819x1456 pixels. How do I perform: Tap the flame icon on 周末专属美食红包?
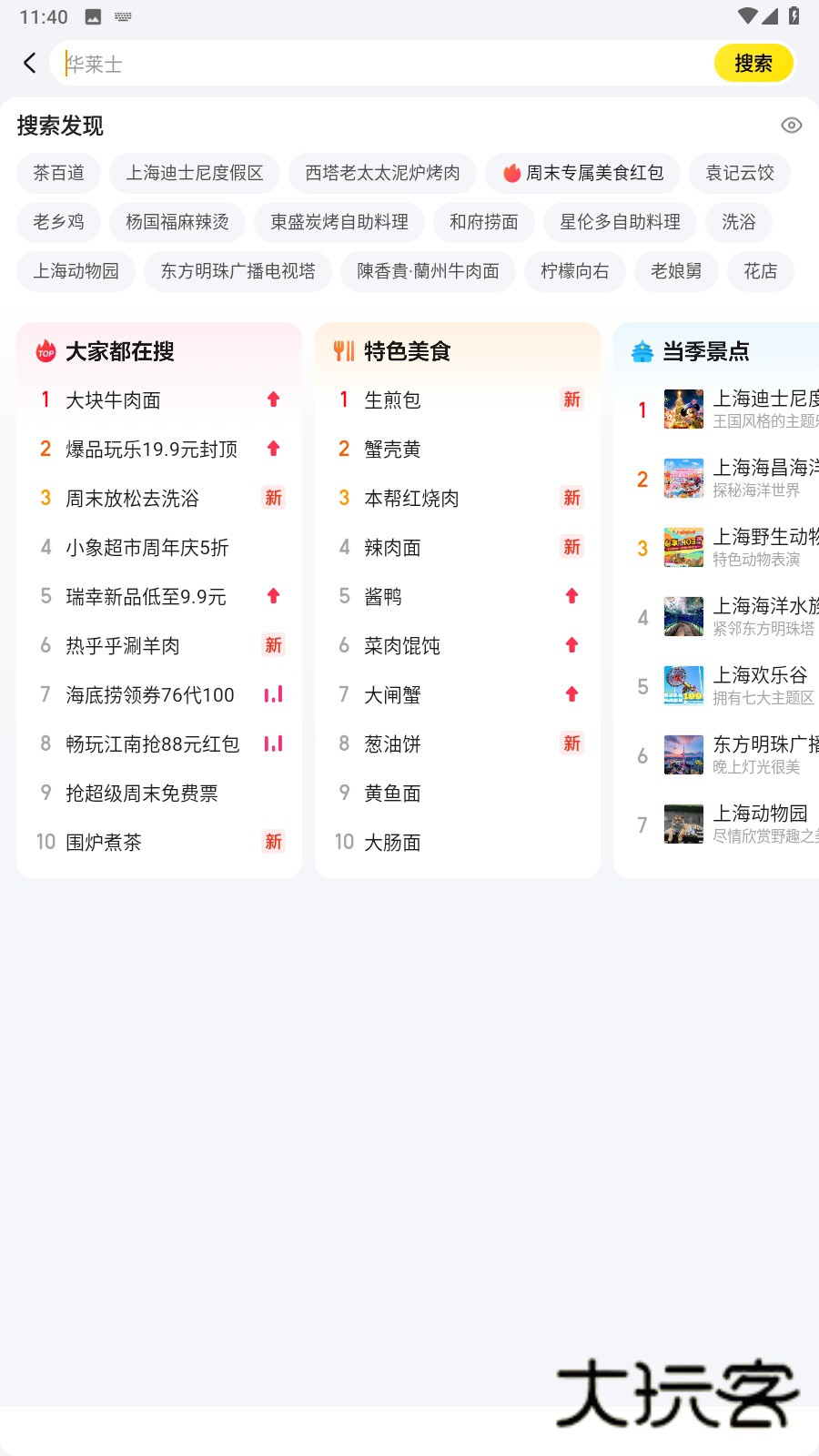point(512,173)
